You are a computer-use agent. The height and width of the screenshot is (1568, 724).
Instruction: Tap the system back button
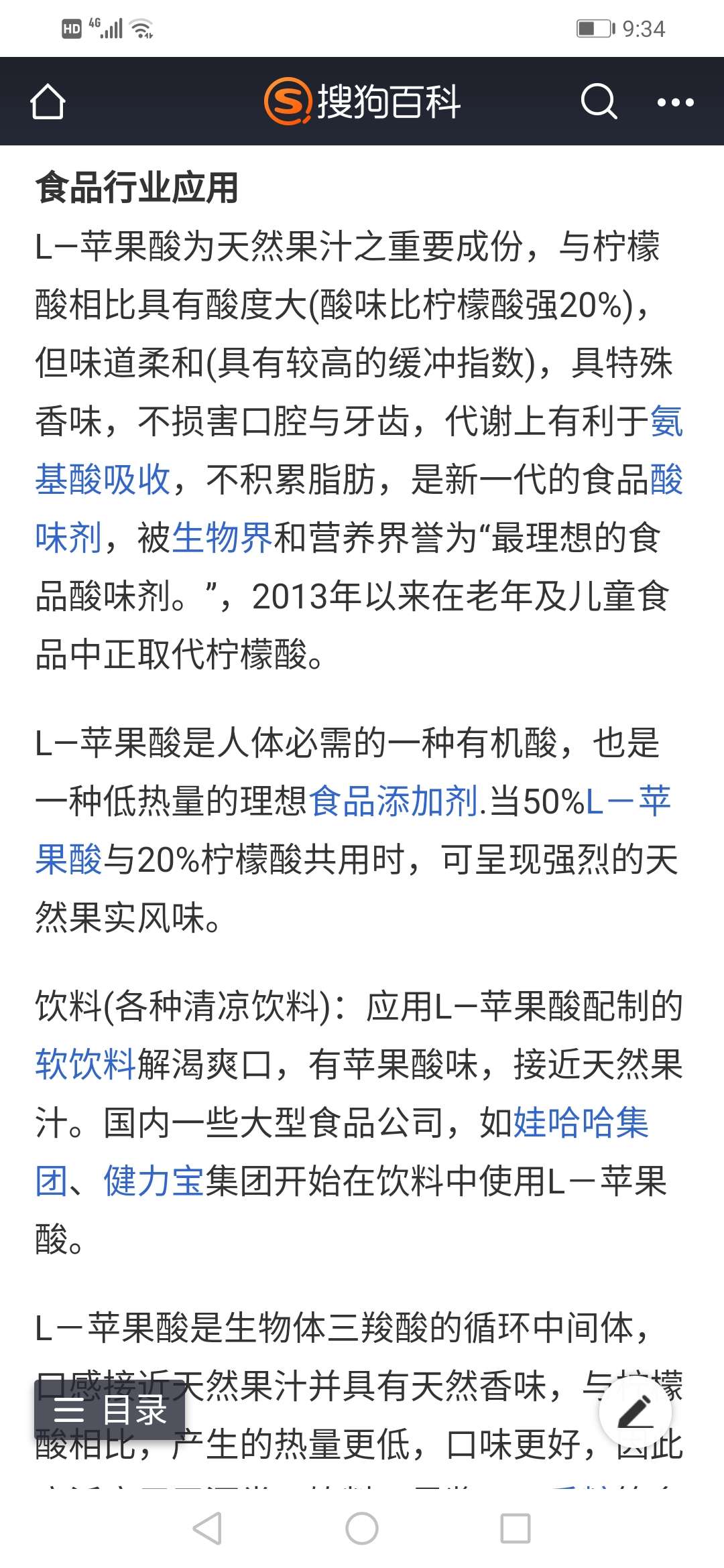(x=207, y=1528)
